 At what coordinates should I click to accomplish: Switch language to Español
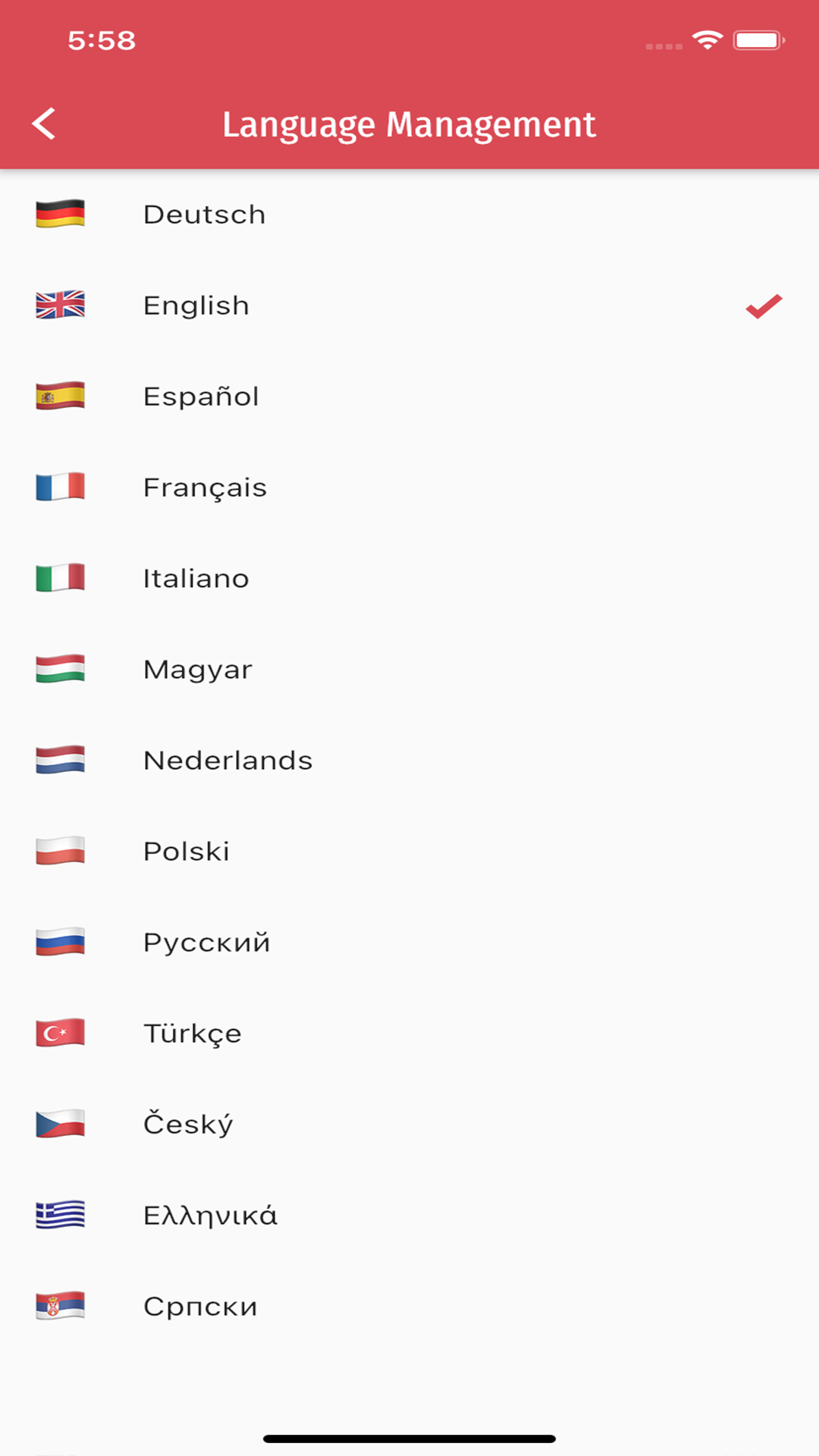(409, 396)
